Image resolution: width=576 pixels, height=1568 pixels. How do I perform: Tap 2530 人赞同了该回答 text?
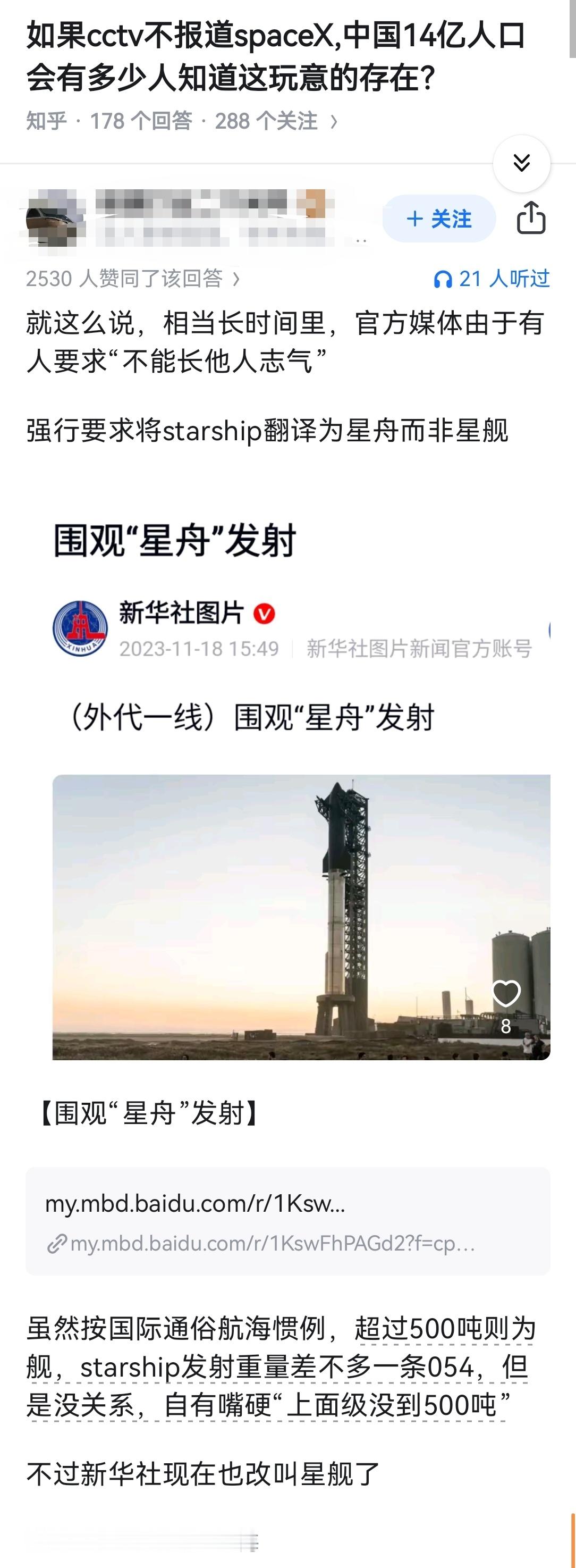coord(128,279)
